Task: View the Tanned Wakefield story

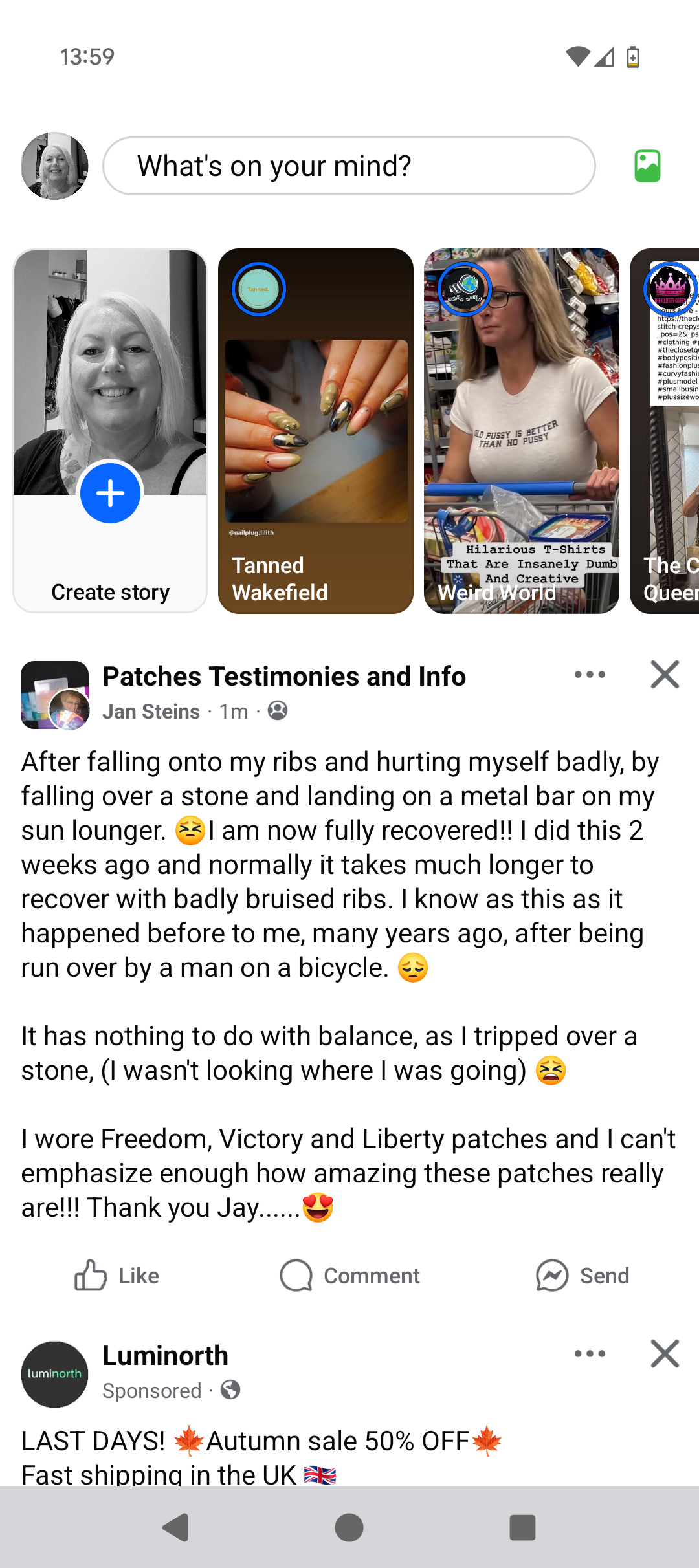Action: pyautogui.click(x=316, y=431)
